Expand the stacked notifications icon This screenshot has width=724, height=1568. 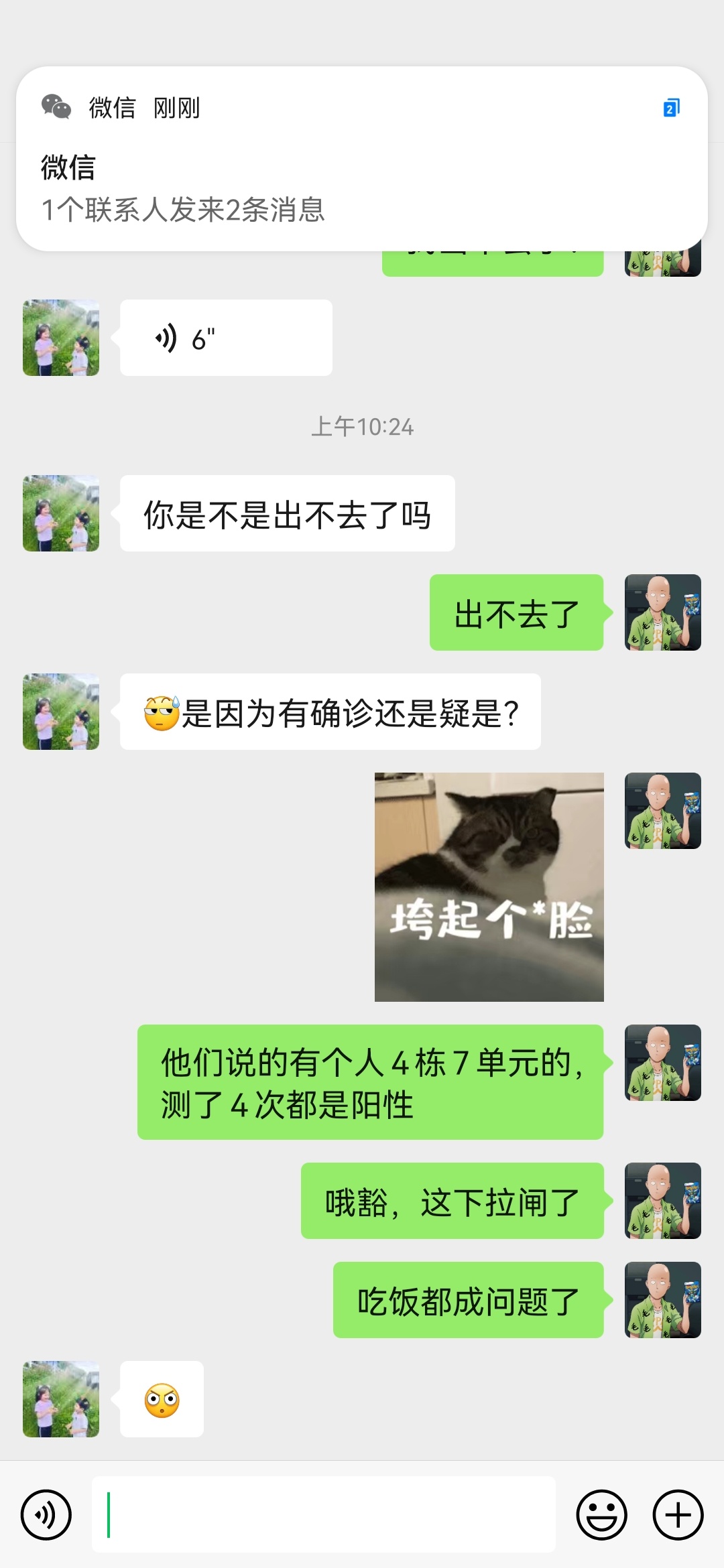[x=671, y=108]
